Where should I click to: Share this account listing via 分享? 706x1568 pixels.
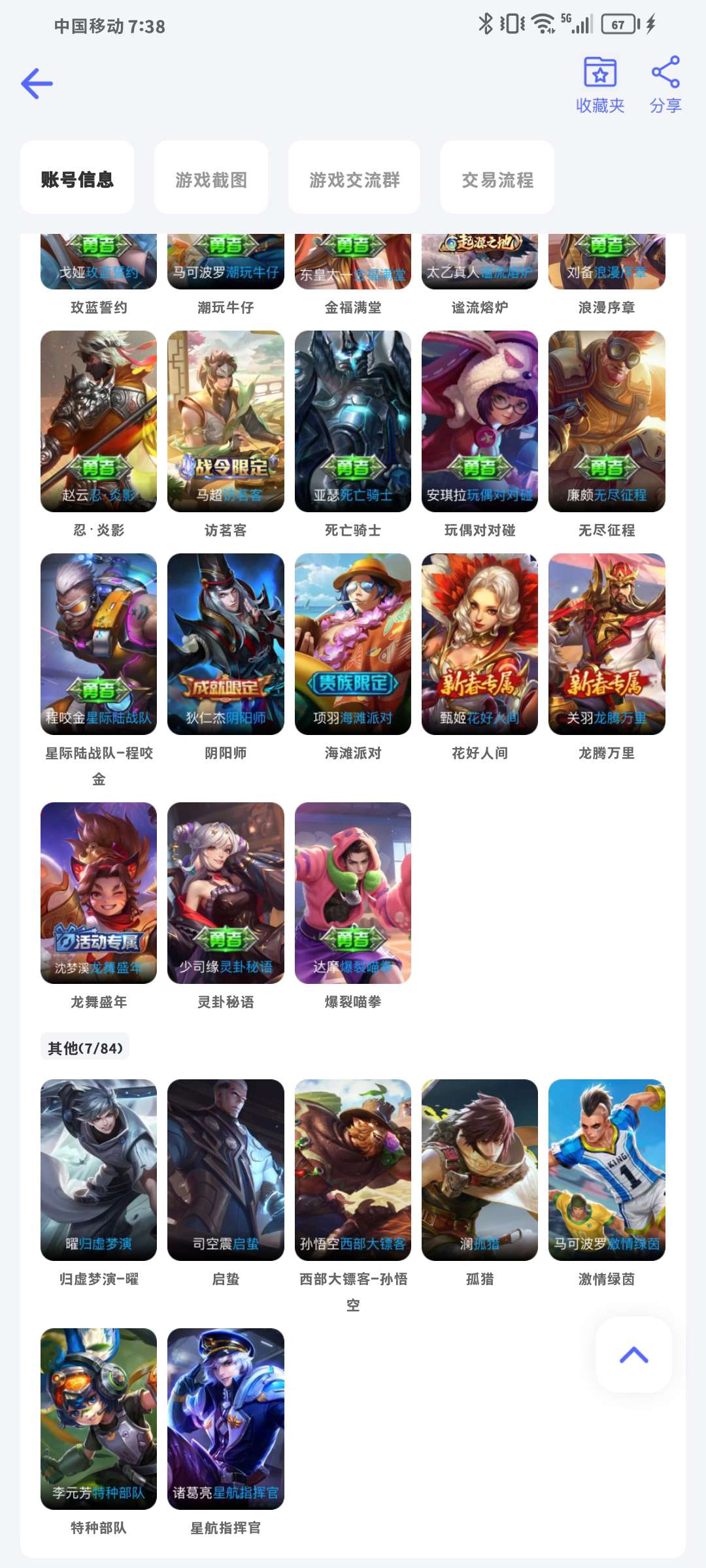665,85
